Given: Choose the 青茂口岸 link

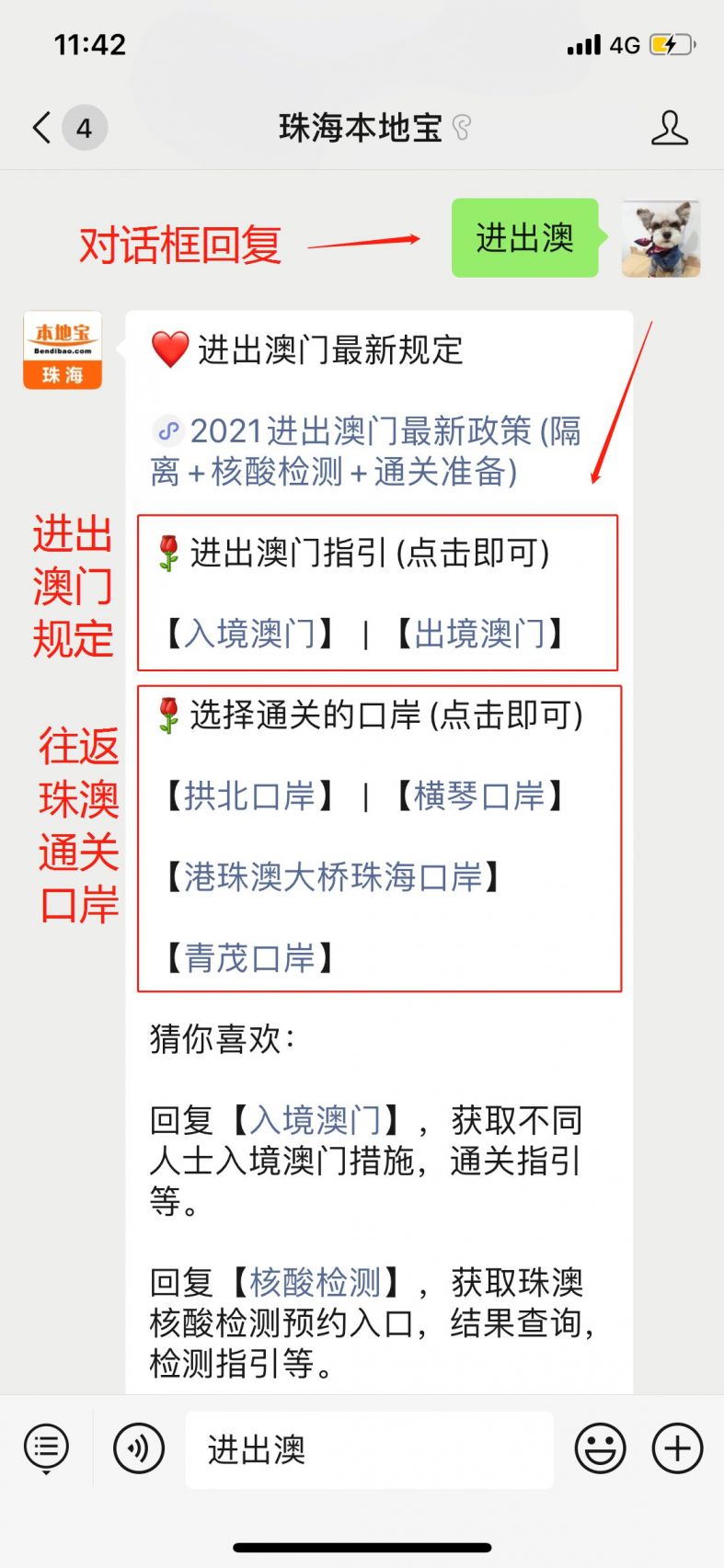Looking at the screenshot, I should click(x=250, y=957).
